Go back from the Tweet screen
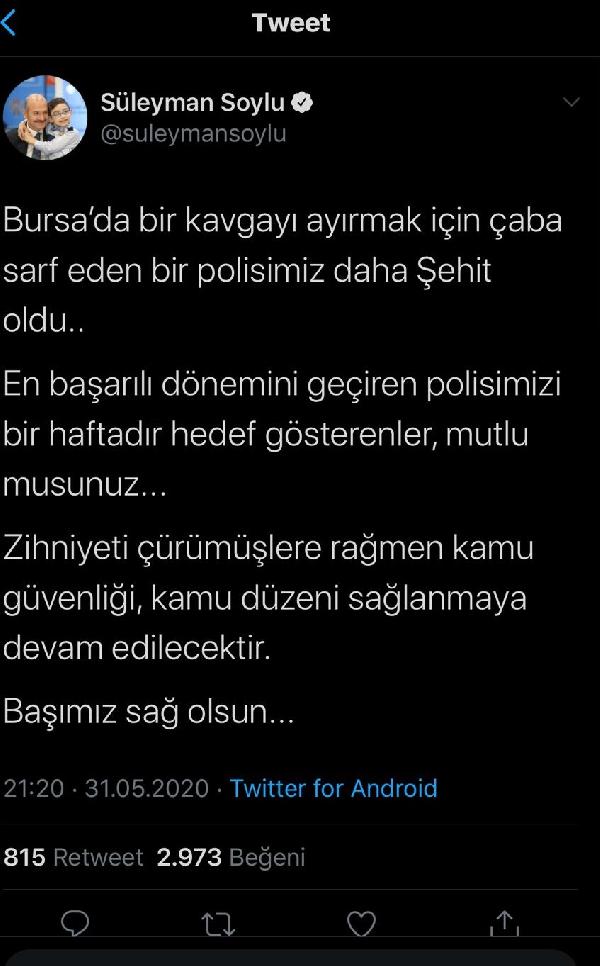This screenshot has width=600, height=966. point(10,22)
